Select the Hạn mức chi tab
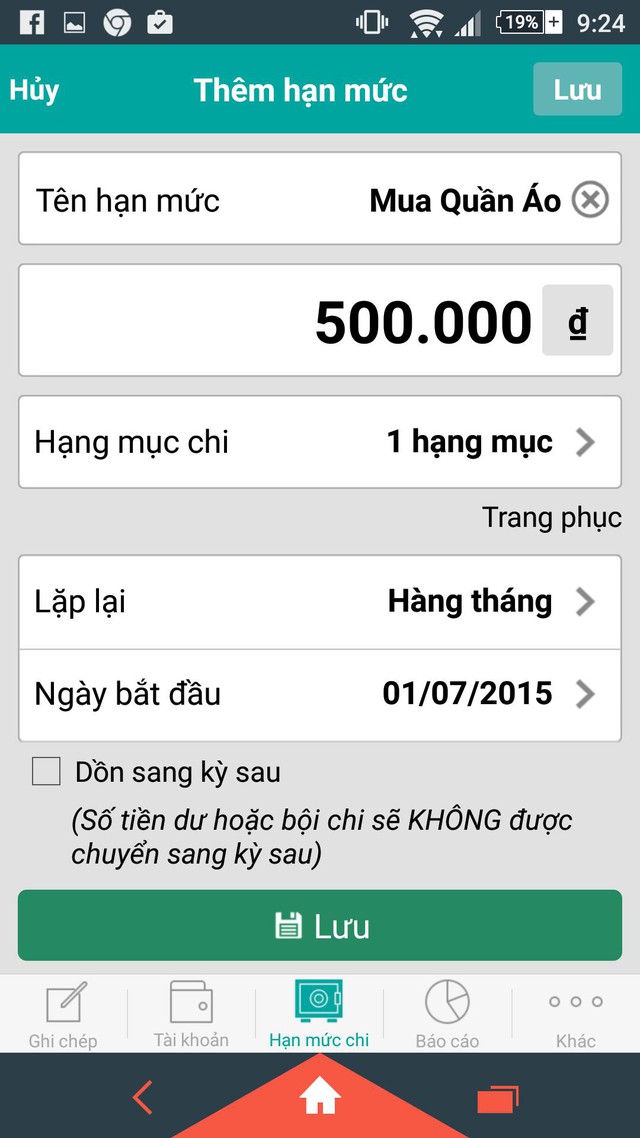The height and width of the screenshot is (1138, 640). [319, 1014]
